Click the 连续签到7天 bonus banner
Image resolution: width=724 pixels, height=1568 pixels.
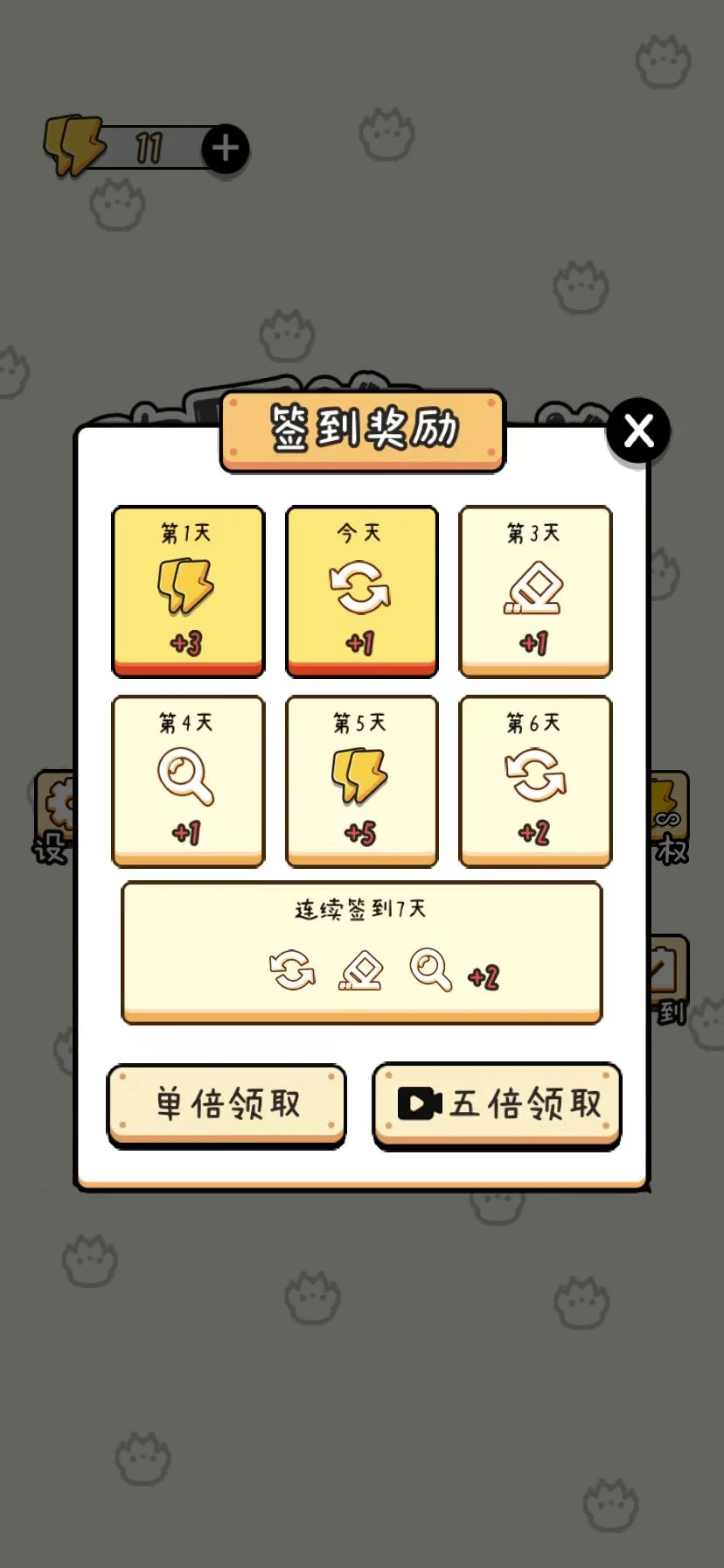pyautogui.click(x=361, y=949)
